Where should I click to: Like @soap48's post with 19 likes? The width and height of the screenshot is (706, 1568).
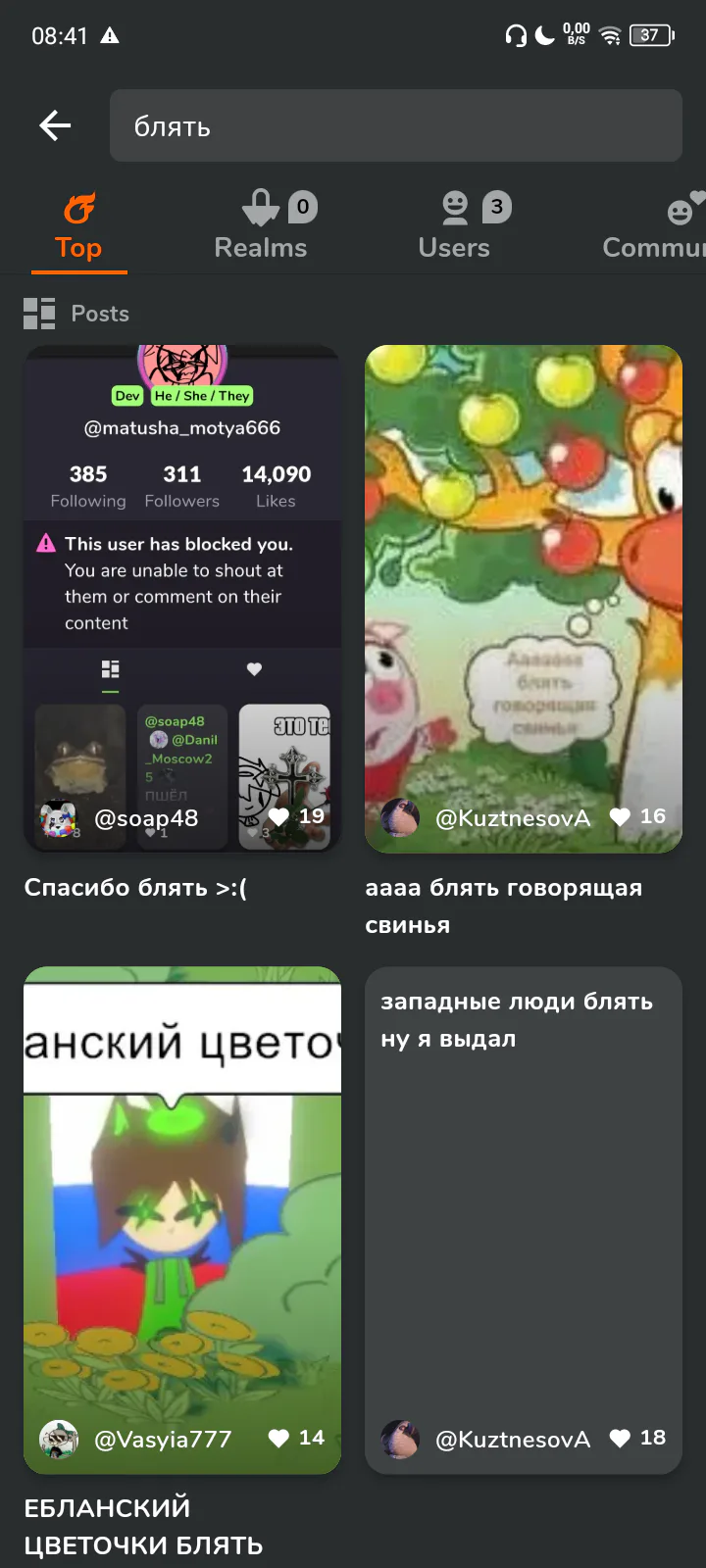(x=279, y=816)
